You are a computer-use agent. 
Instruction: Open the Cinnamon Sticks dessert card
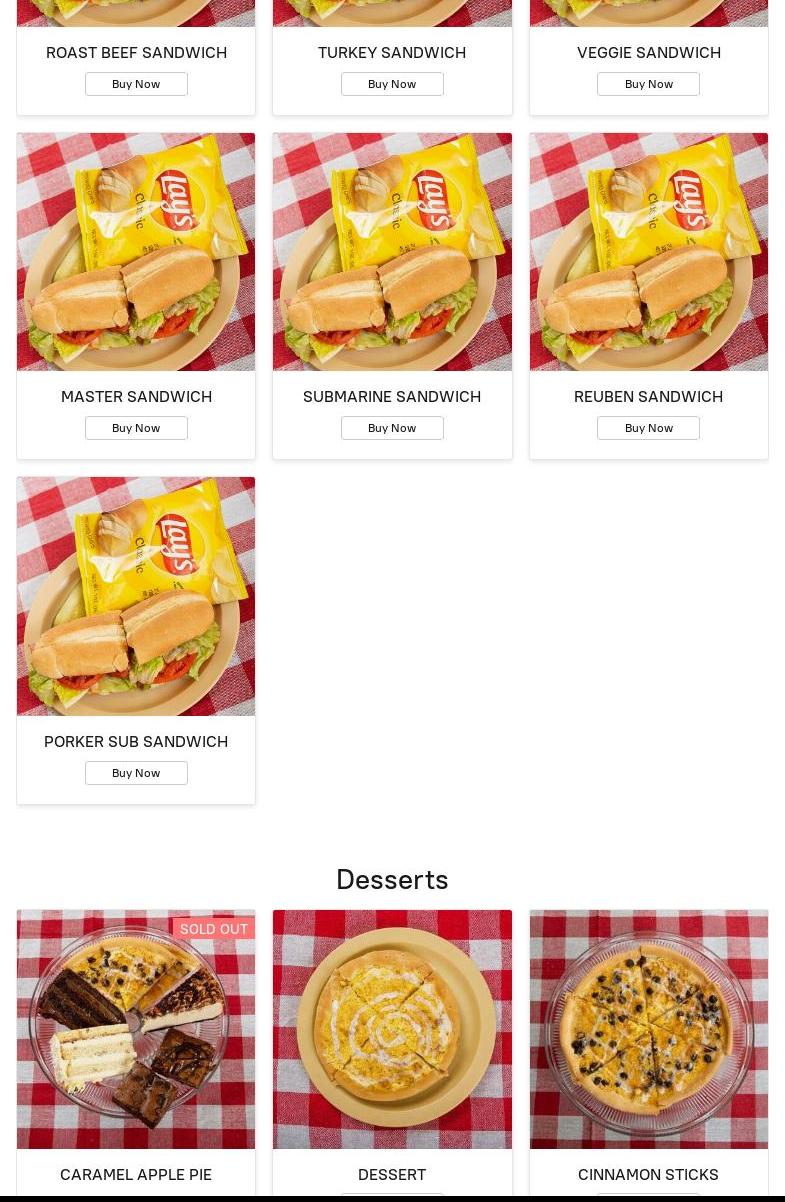click(648, 1029)
